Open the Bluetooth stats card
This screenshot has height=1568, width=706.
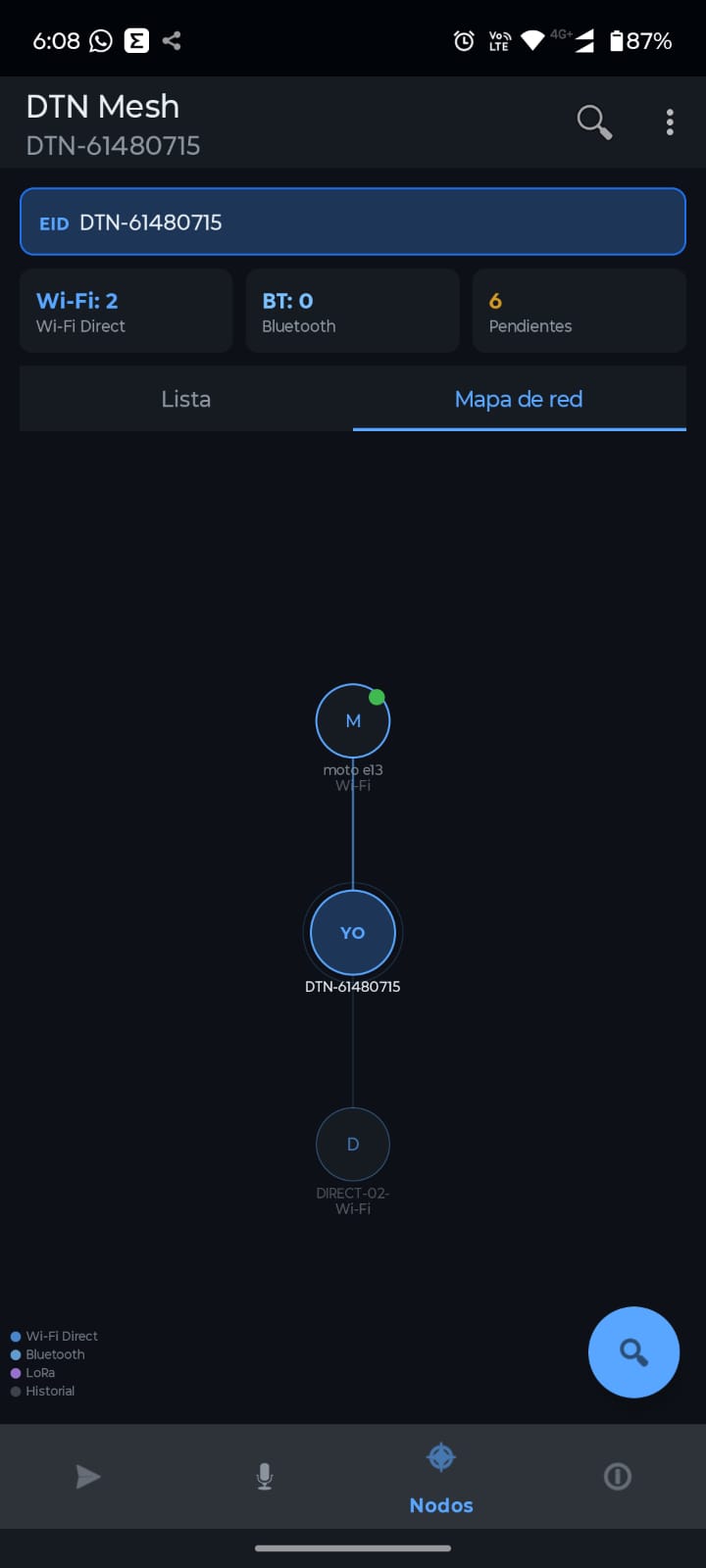click(x=353, y=312)
